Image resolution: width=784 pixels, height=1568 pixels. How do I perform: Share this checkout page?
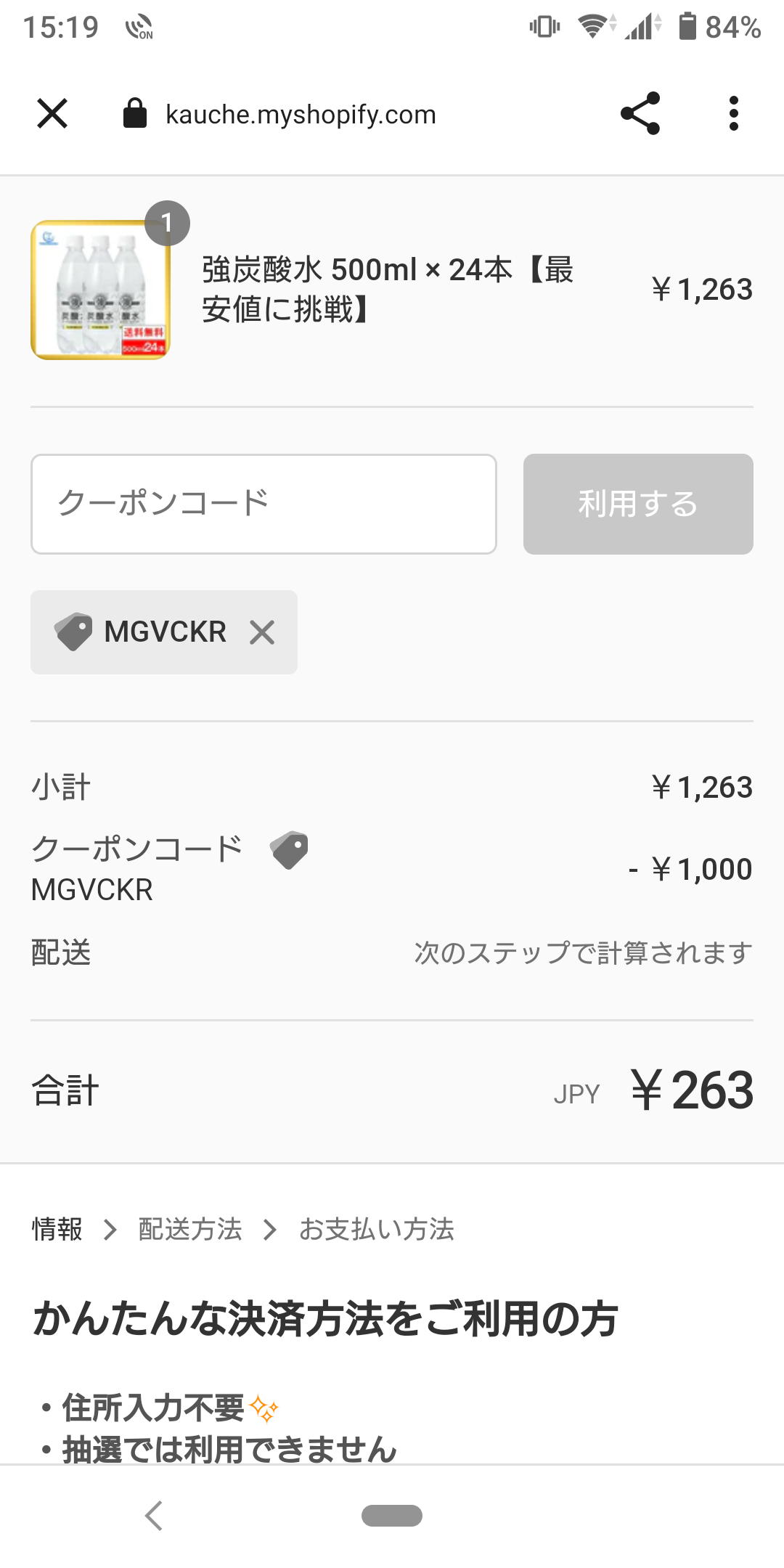[x=640, y=113]
